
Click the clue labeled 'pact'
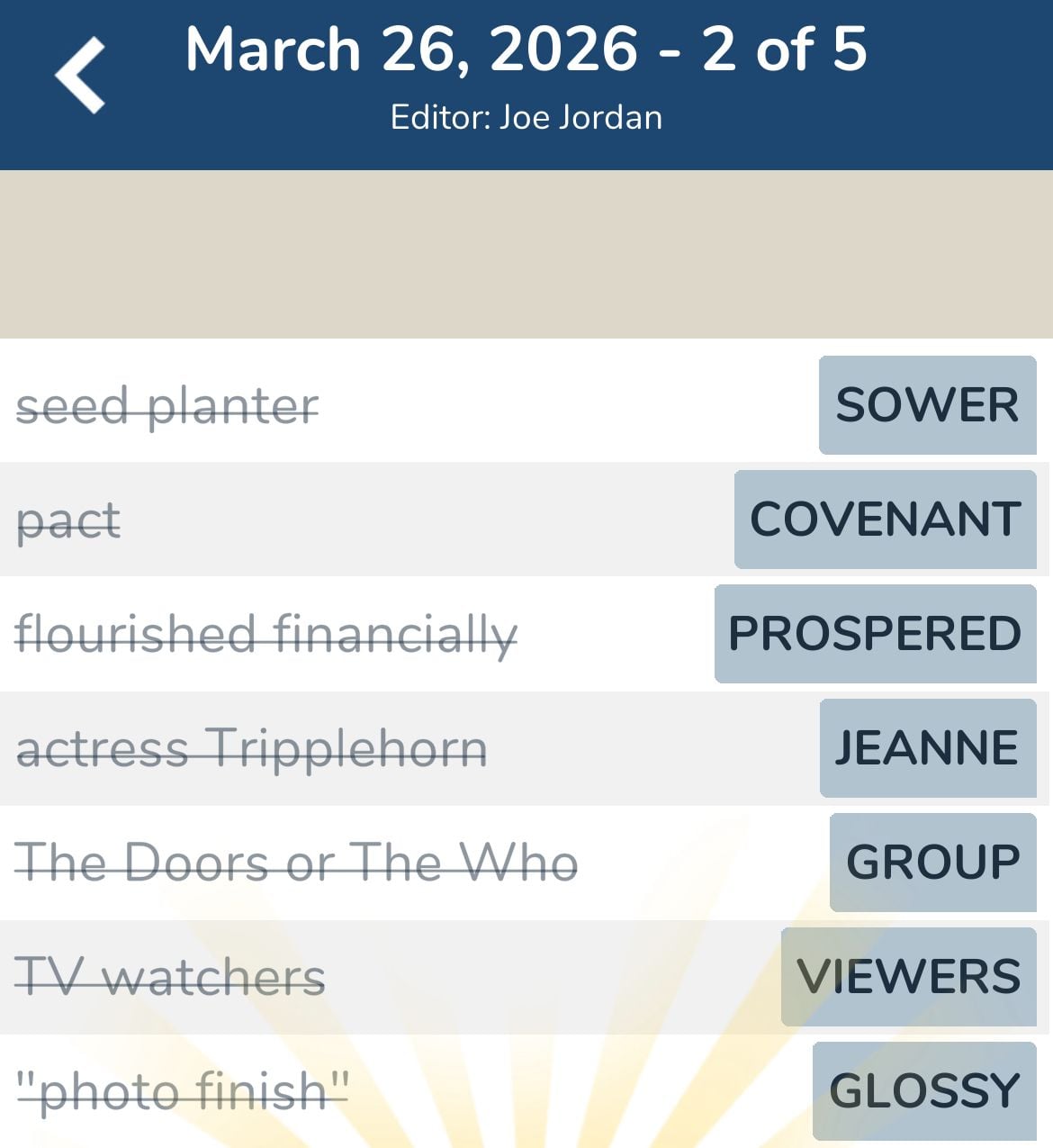(67, 519)
